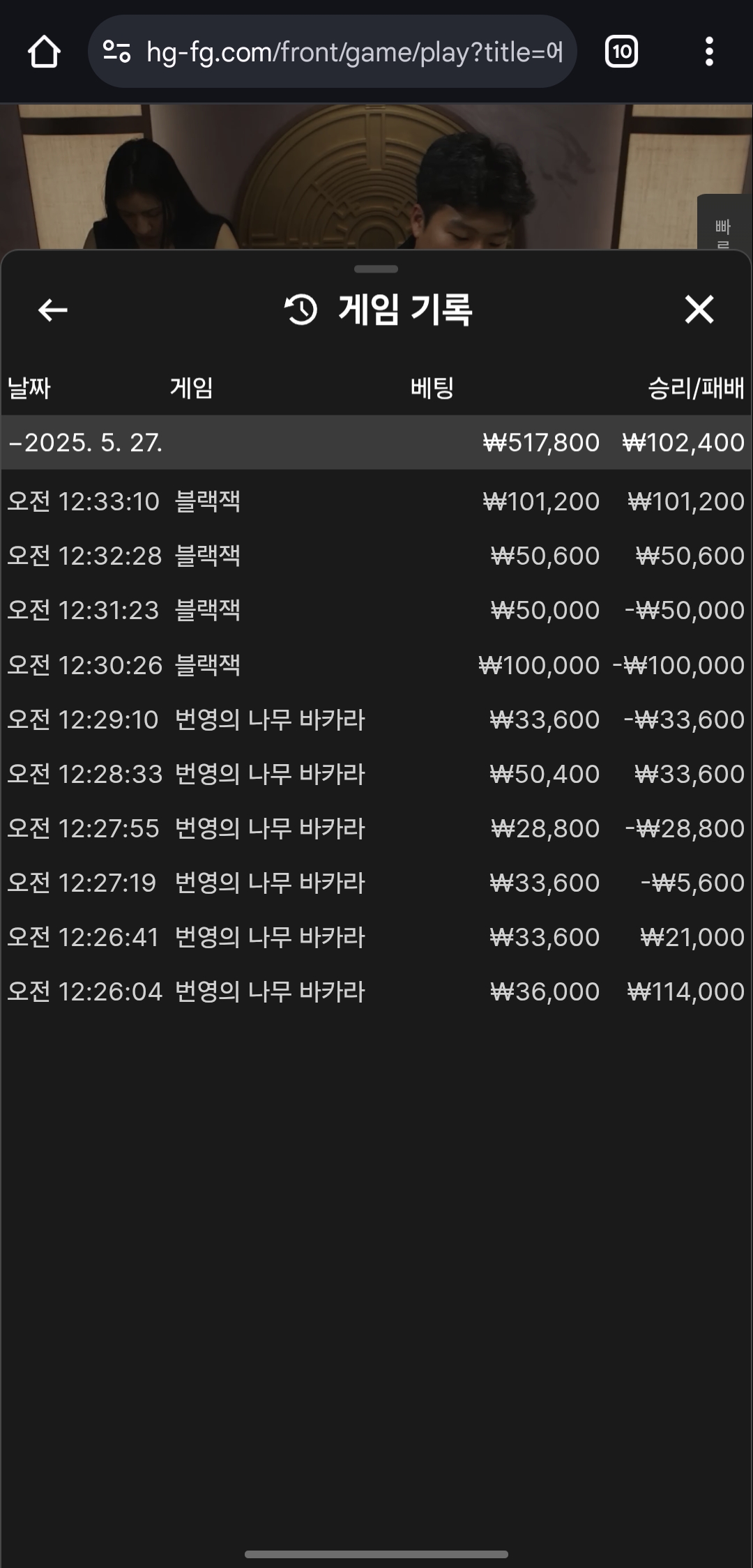Close the 게임 기록 panel
Image resolution: width=753 pixels, height=1568 pixels.
point(699,310)
